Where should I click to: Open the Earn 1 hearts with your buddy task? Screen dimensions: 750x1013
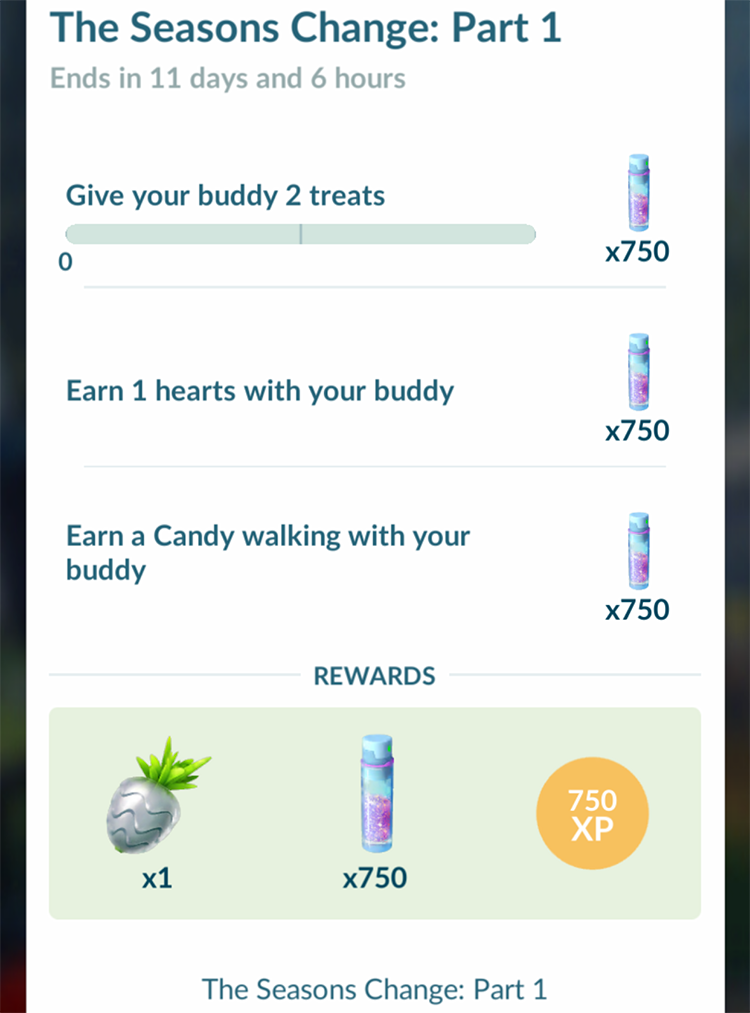[x=260, y=390]
